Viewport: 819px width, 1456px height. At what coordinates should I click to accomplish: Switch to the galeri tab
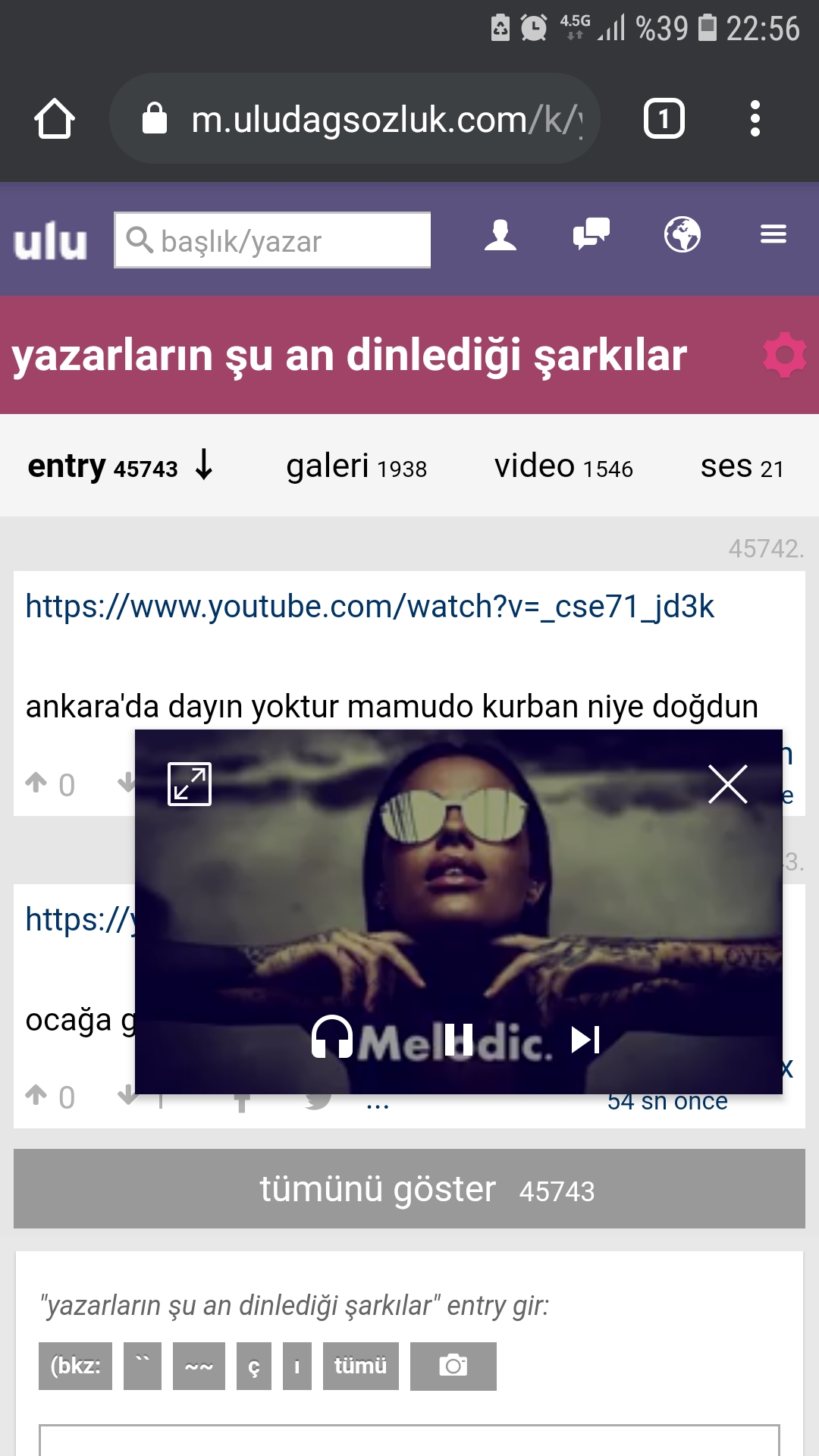click(356, 466)
